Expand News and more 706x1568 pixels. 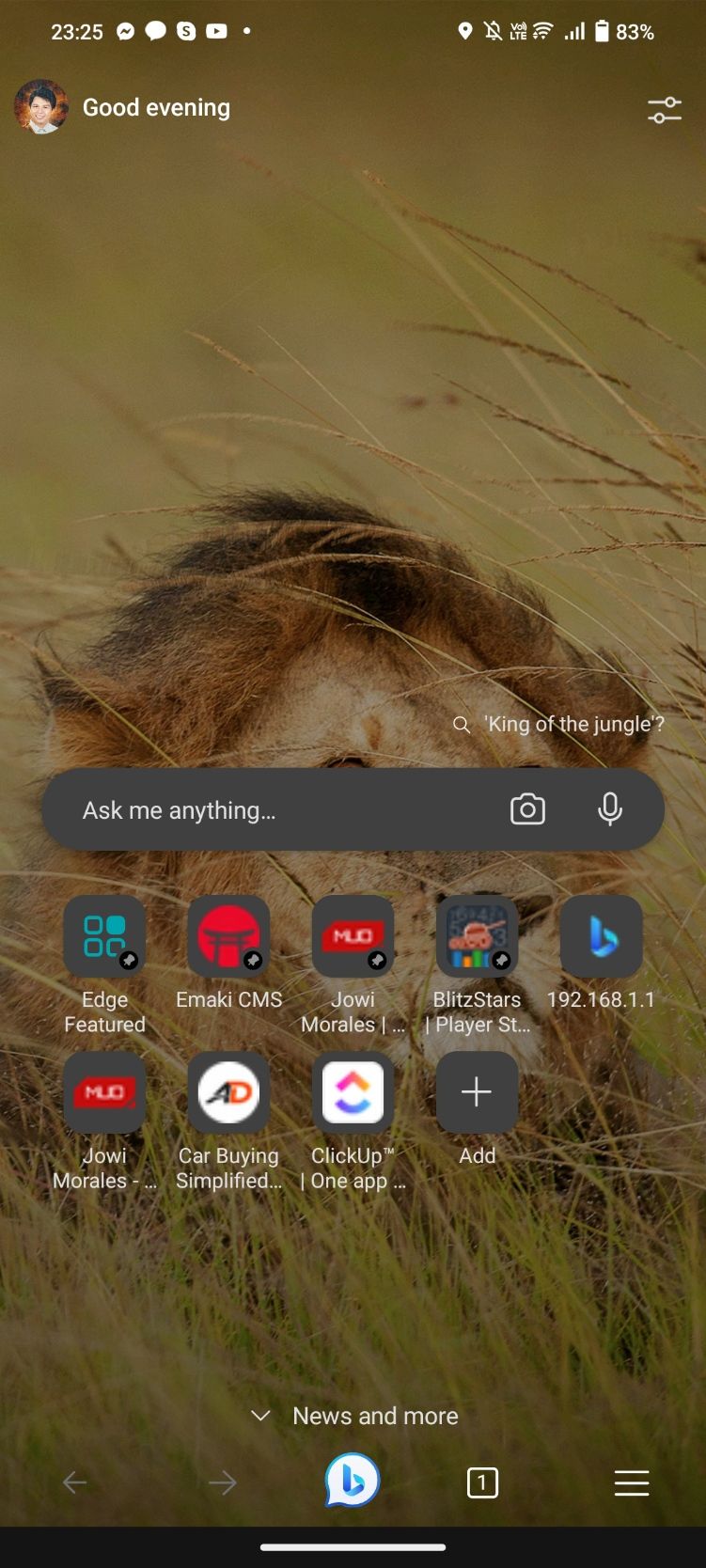click(355, 1416)
